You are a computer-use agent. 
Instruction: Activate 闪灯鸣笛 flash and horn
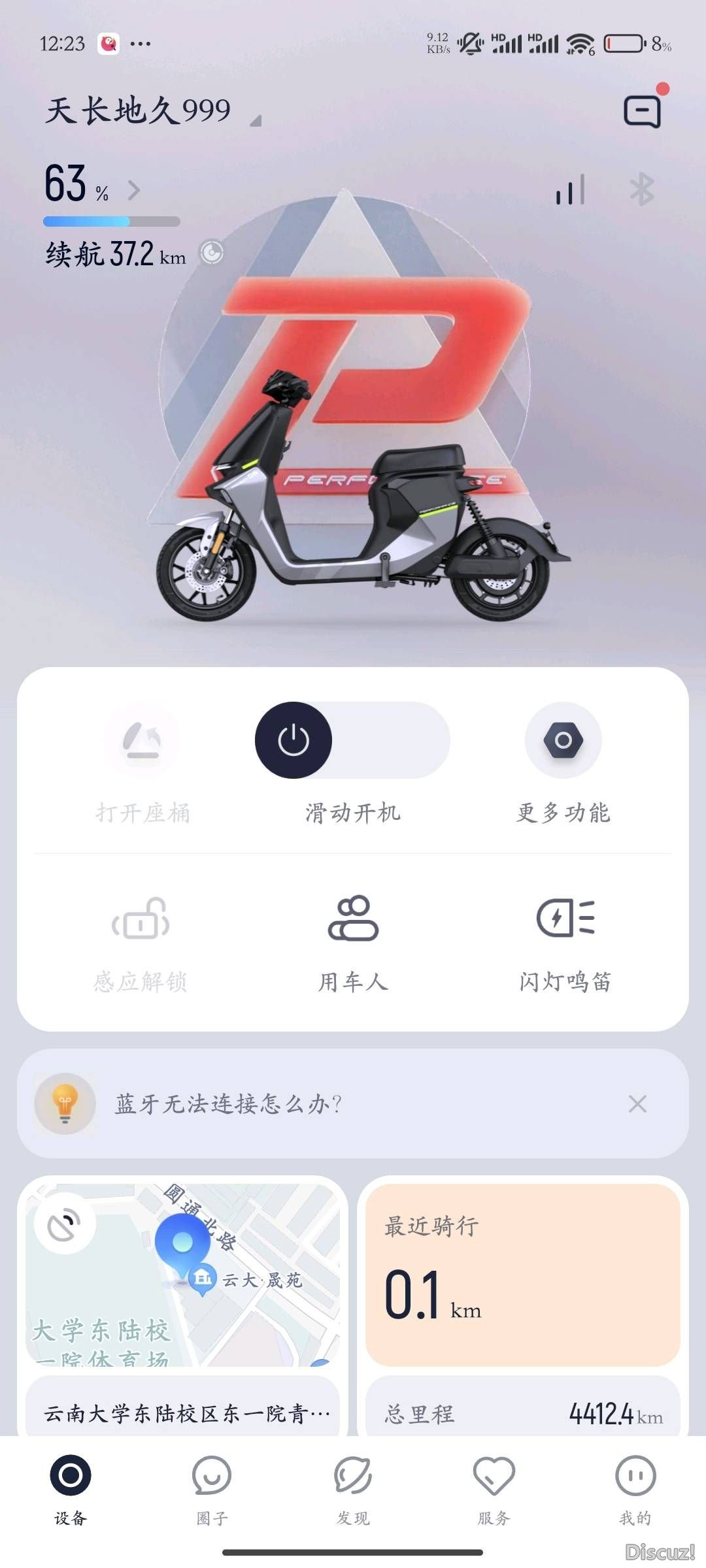click(565, 919)
